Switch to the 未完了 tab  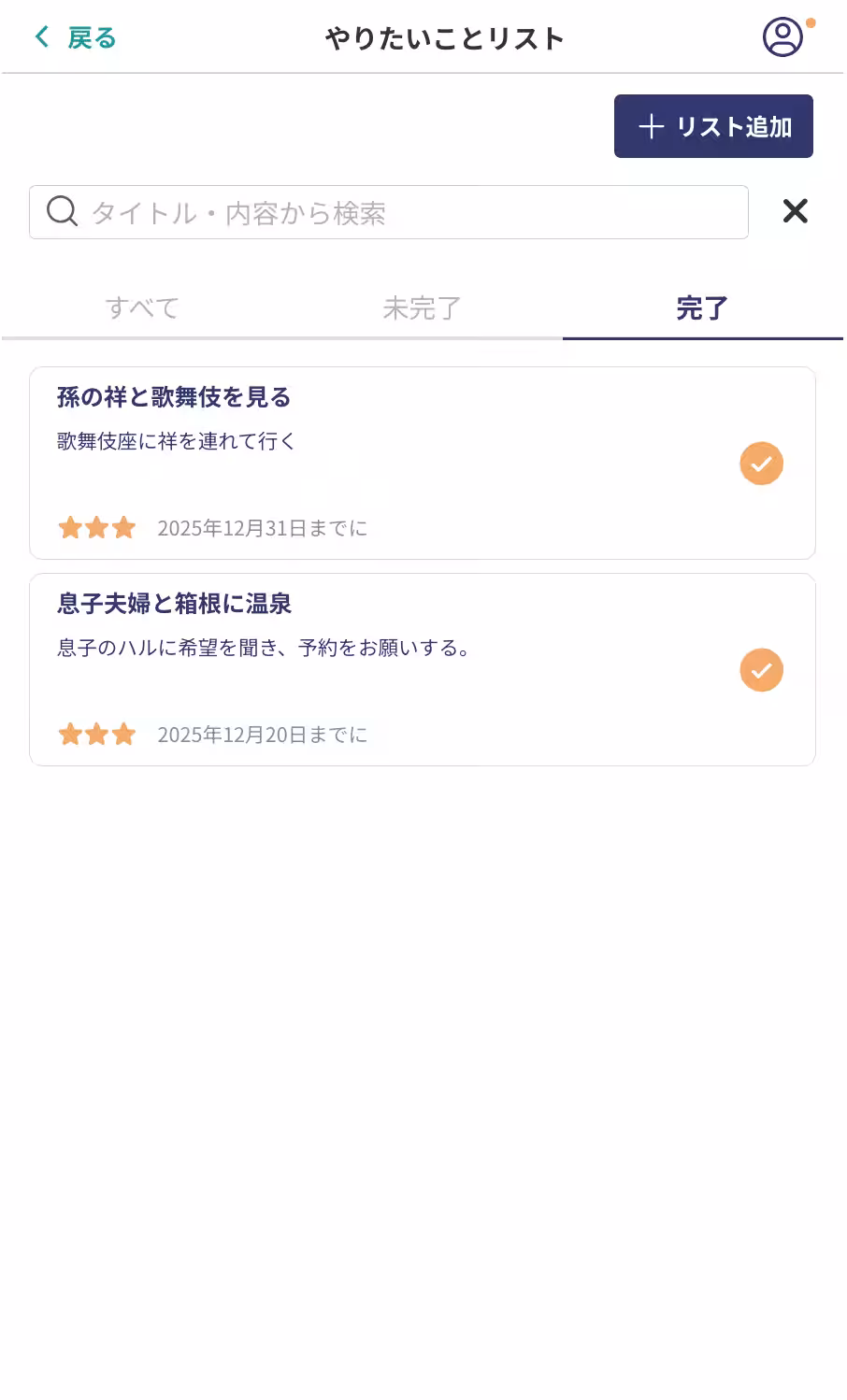(x=421, y=307)
